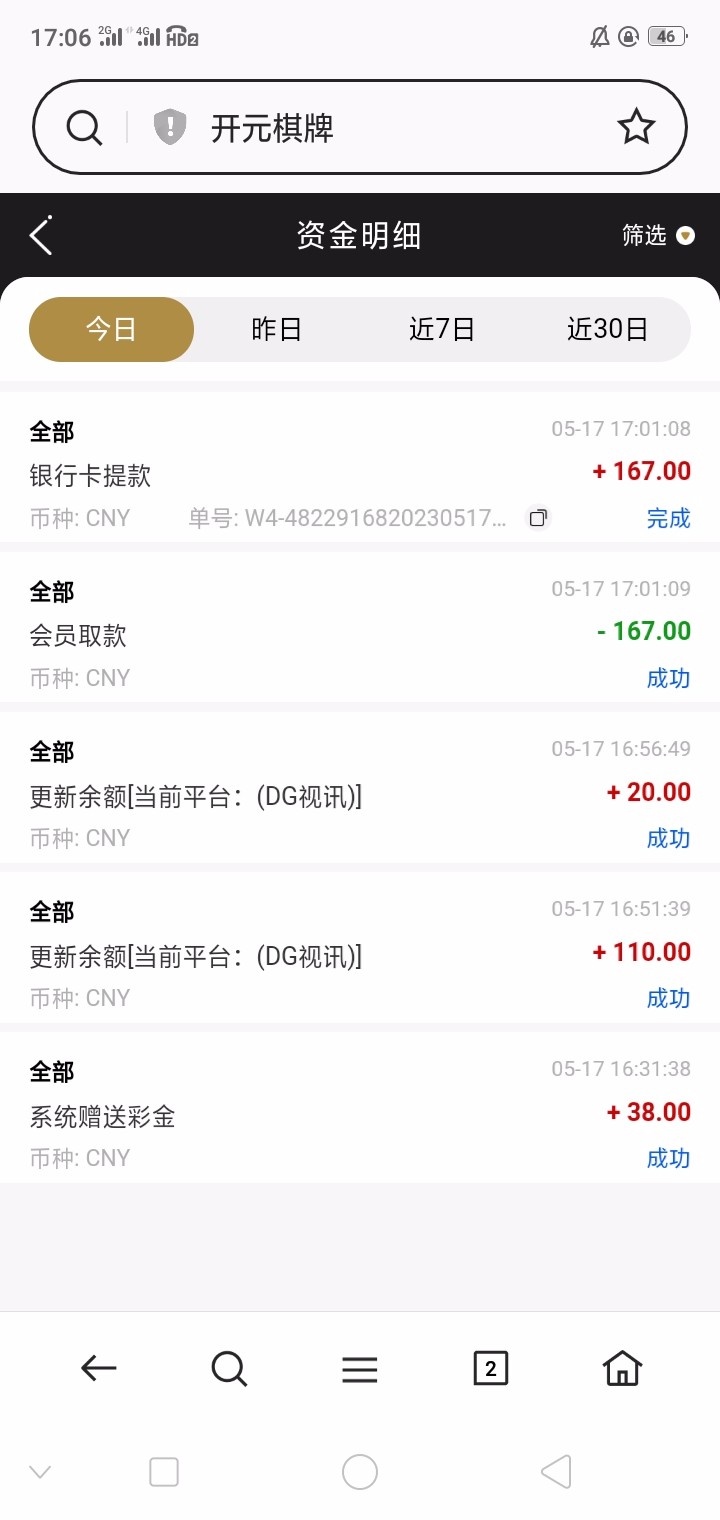
Task: Open search from the browser bottom toolbar
Action: pyautogui.click(x=229, y=1368)
